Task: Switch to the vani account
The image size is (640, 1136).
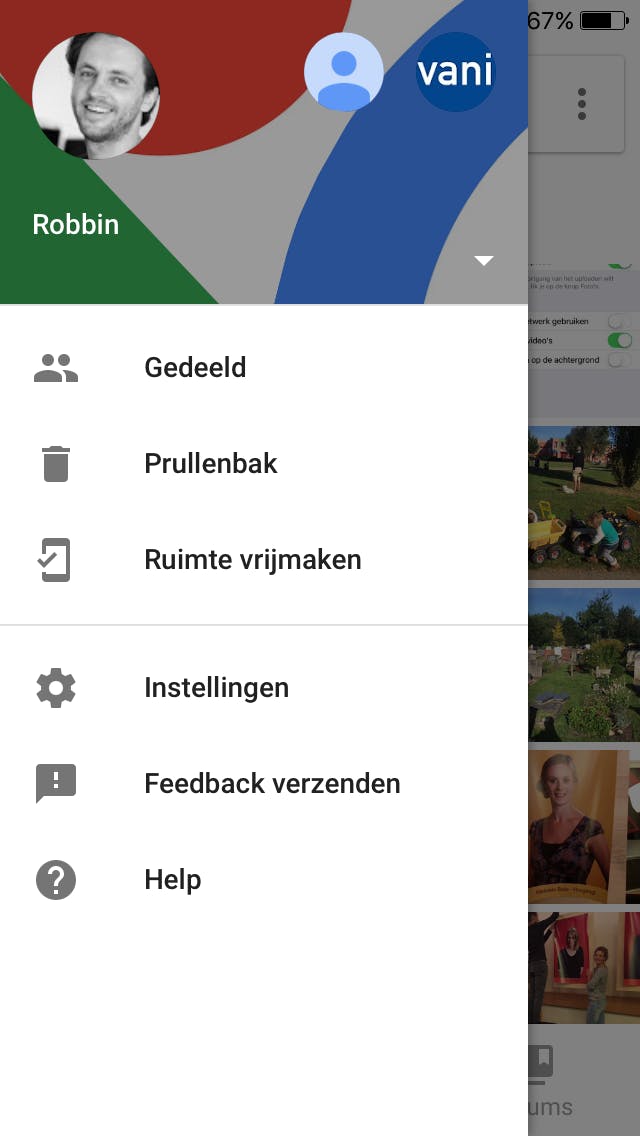Action: coord(455,72)
